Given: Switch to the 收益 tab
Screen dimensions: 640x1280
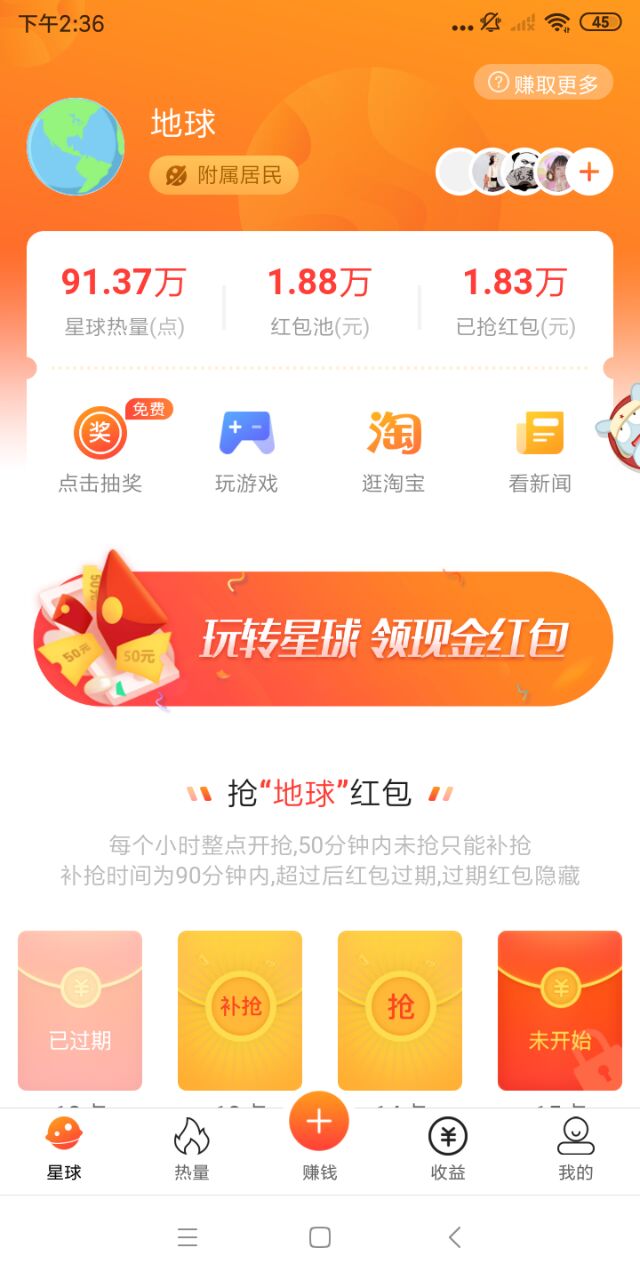Looking at the screenshot, I should (x=447, y=1150).
